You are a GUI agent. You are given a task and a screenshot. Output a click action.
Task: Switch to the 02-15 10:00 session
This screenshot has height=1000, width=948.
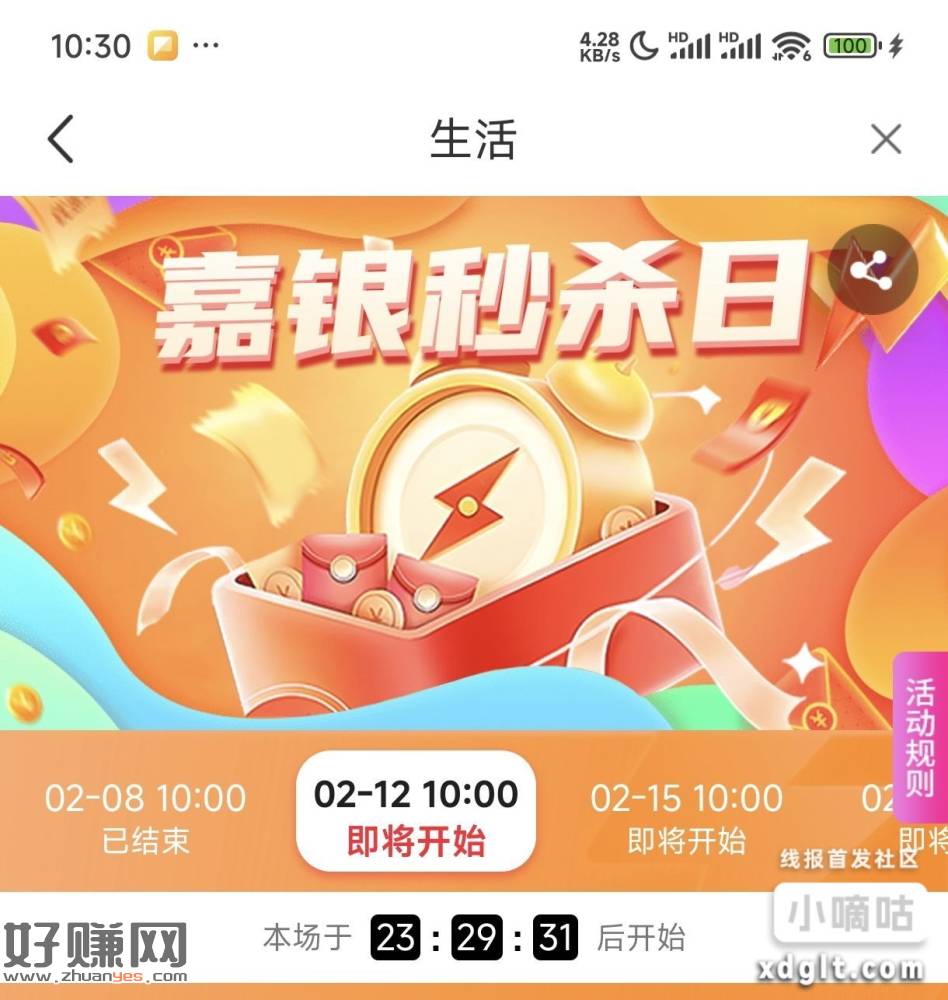click(x=686, y=817)
